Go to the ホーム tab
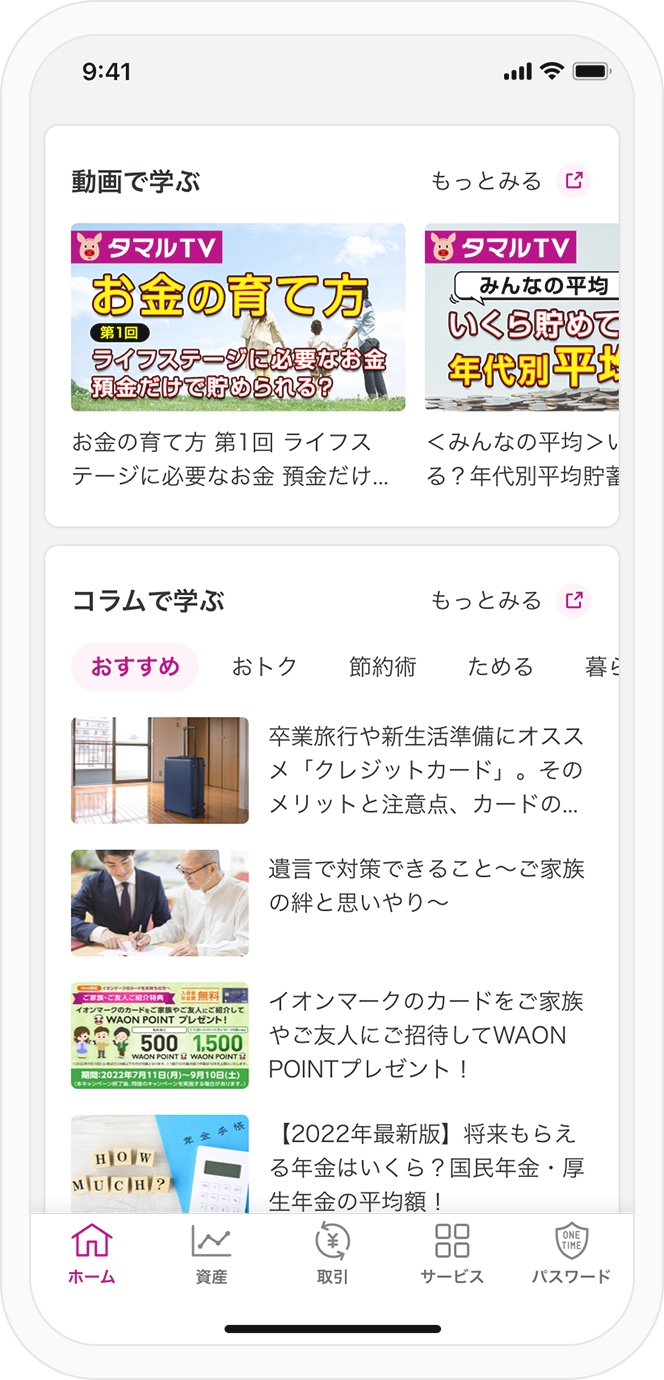The height and width of the screenshot is (1380, 664). 92,1254
